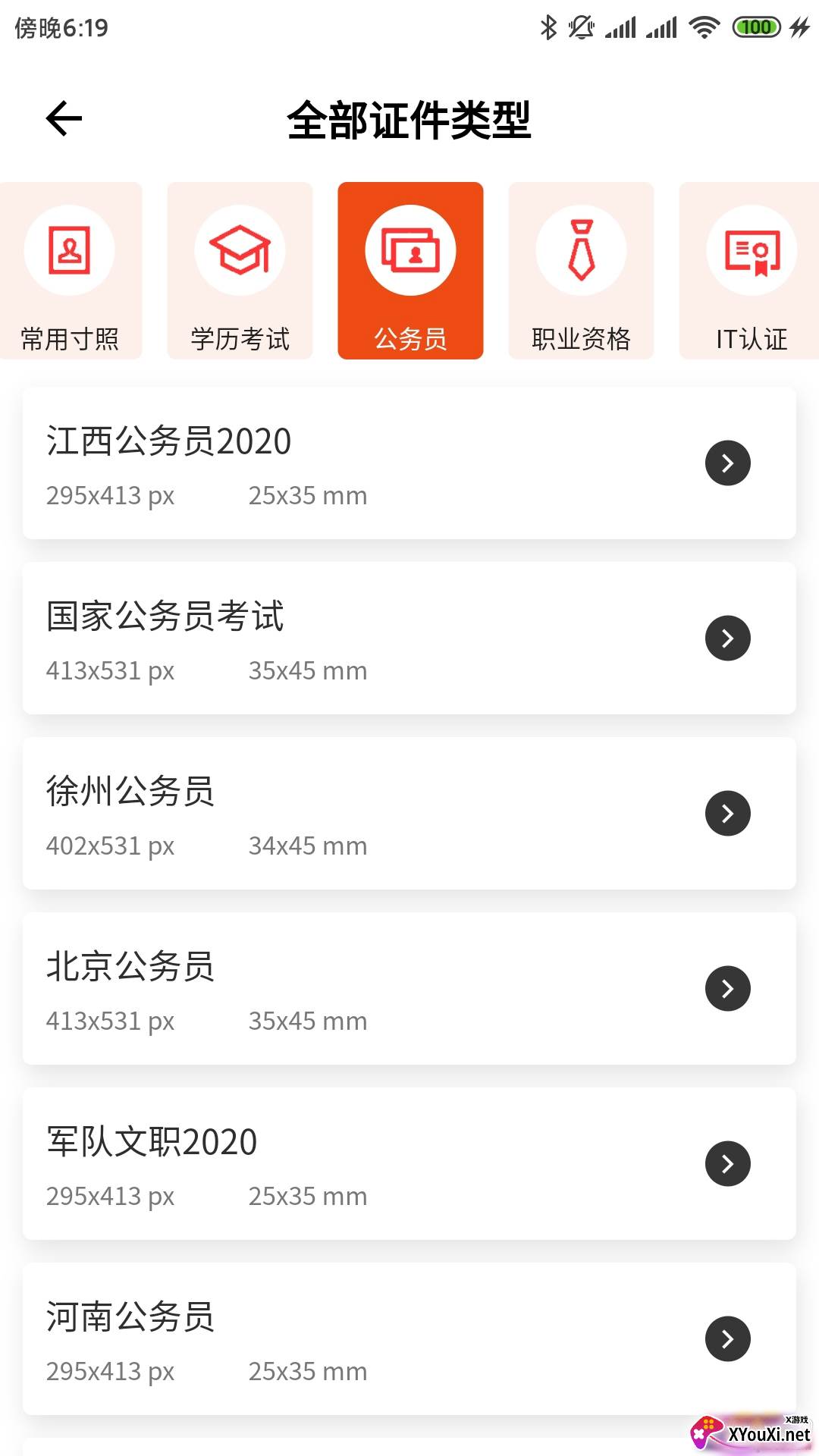
Task: Switch to the 常用寸照 category
Action: pyautogui.click(x=70, y=271)
